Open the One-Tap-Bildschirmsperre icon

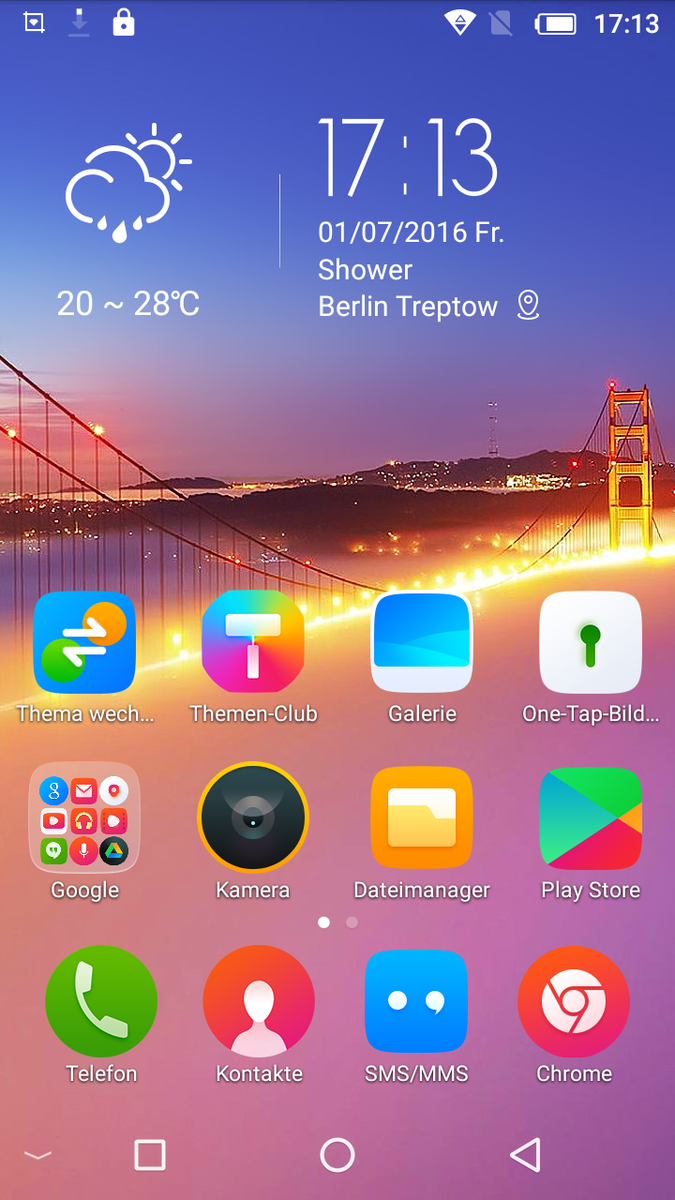click(x=590, y=643)
